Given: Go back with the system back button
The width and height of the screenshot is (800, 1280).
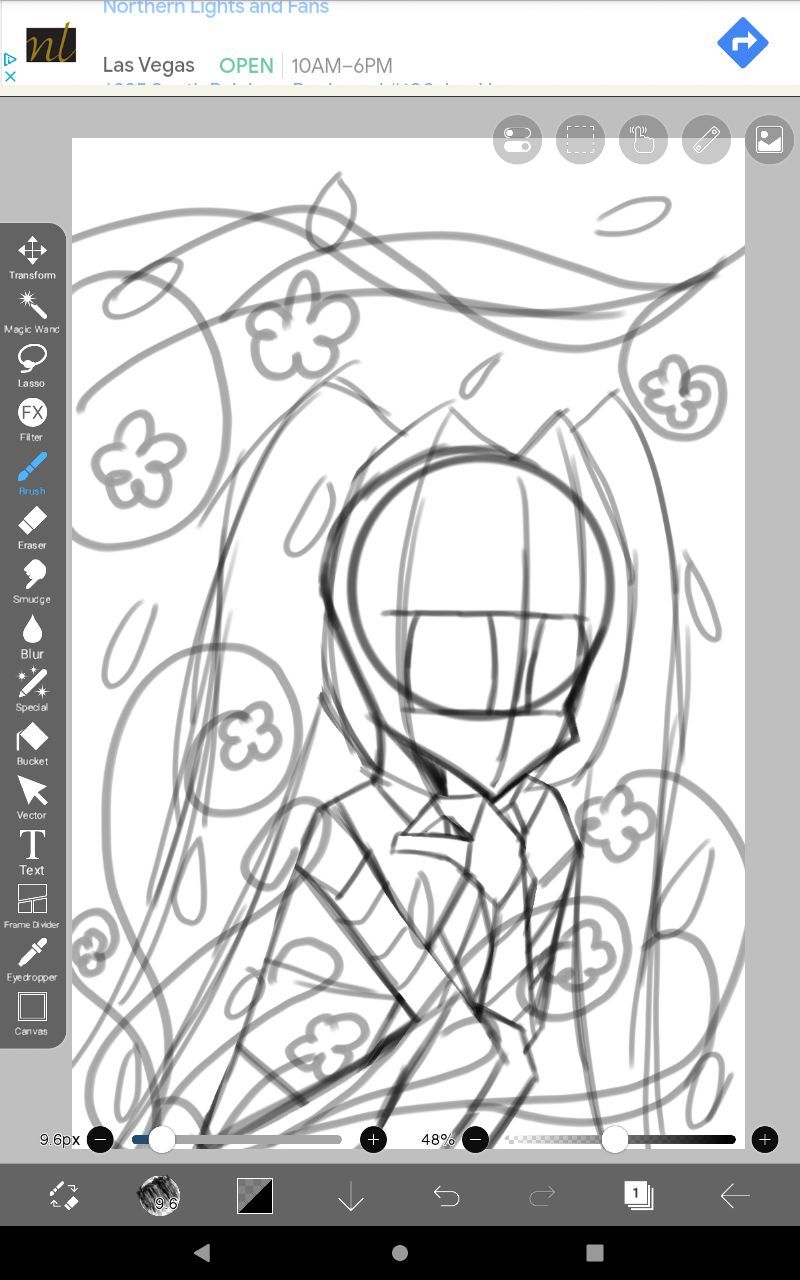Looking at the screenshot, I should pyautogui.click(x=202, y=1252).
